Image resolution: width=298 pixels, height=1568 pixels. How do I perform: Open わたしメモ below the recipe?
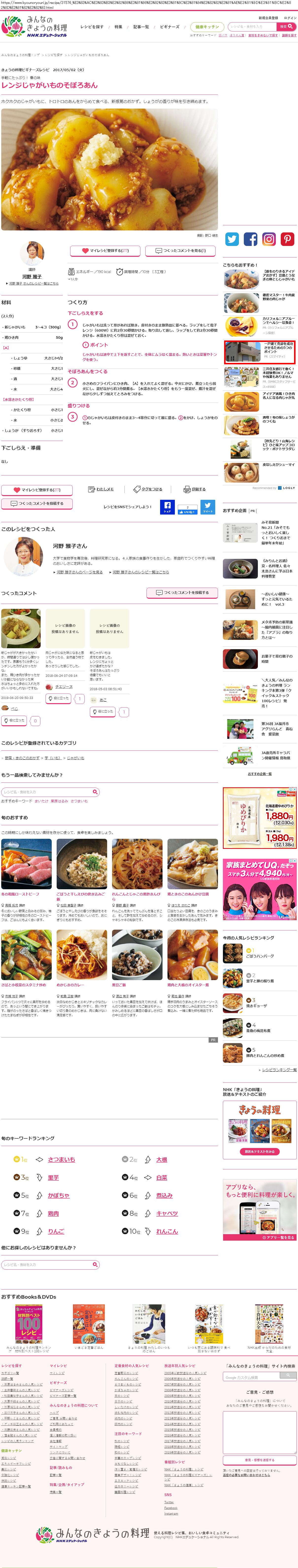(101, 489)
